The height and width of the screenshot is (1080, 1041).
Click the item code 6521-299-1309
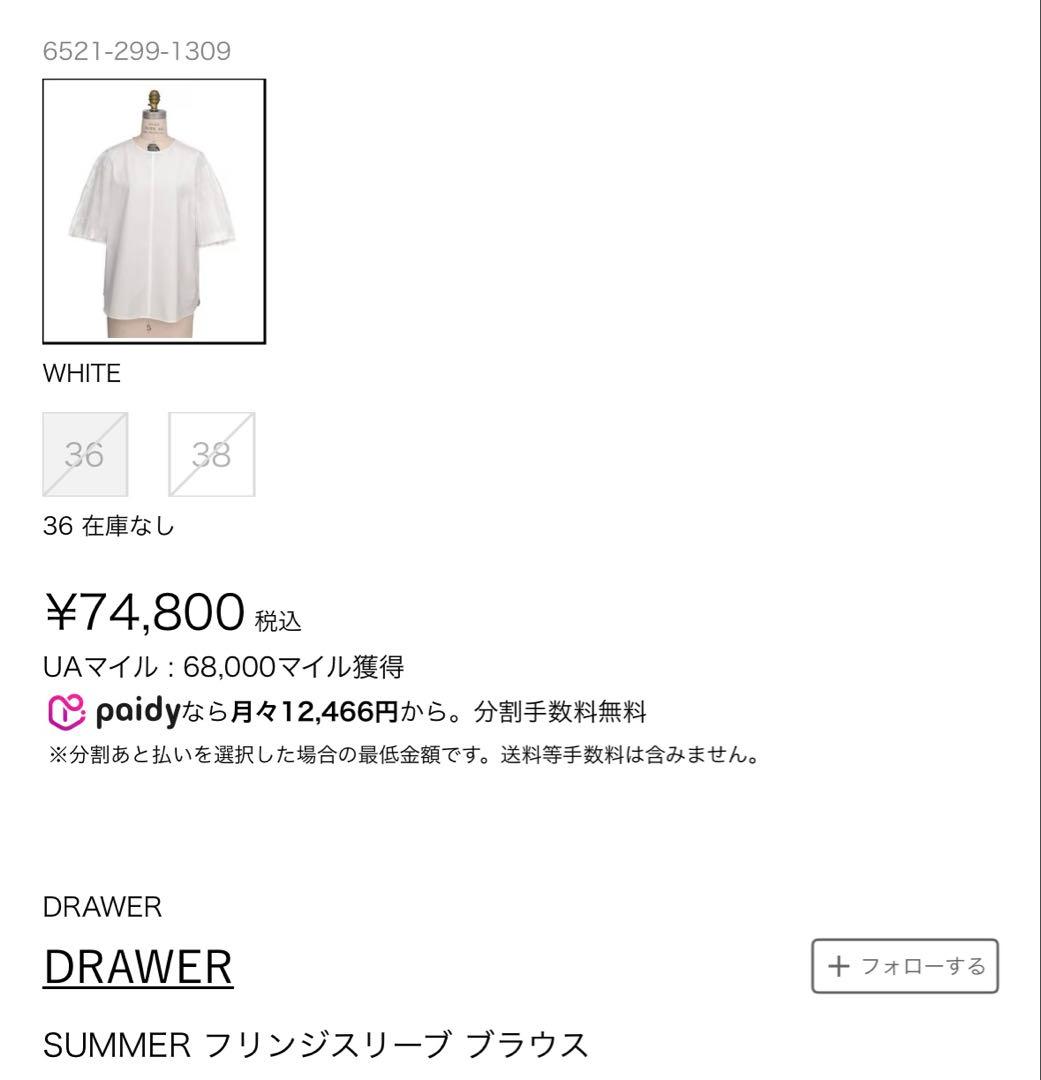click(135, 48)
